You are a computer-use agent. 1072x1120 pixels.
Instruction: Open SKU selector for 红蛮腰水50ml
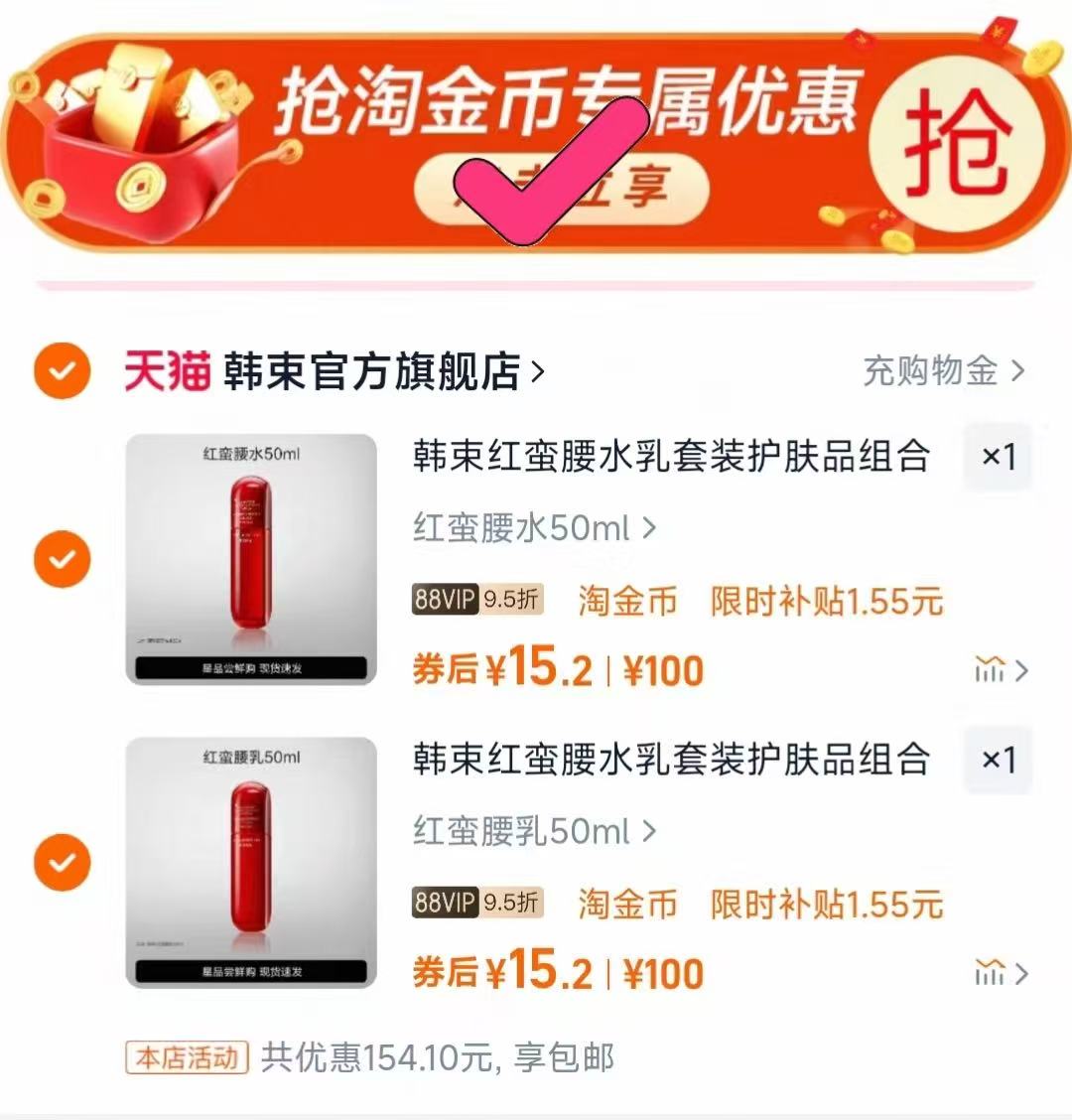[x=526, y=529]
